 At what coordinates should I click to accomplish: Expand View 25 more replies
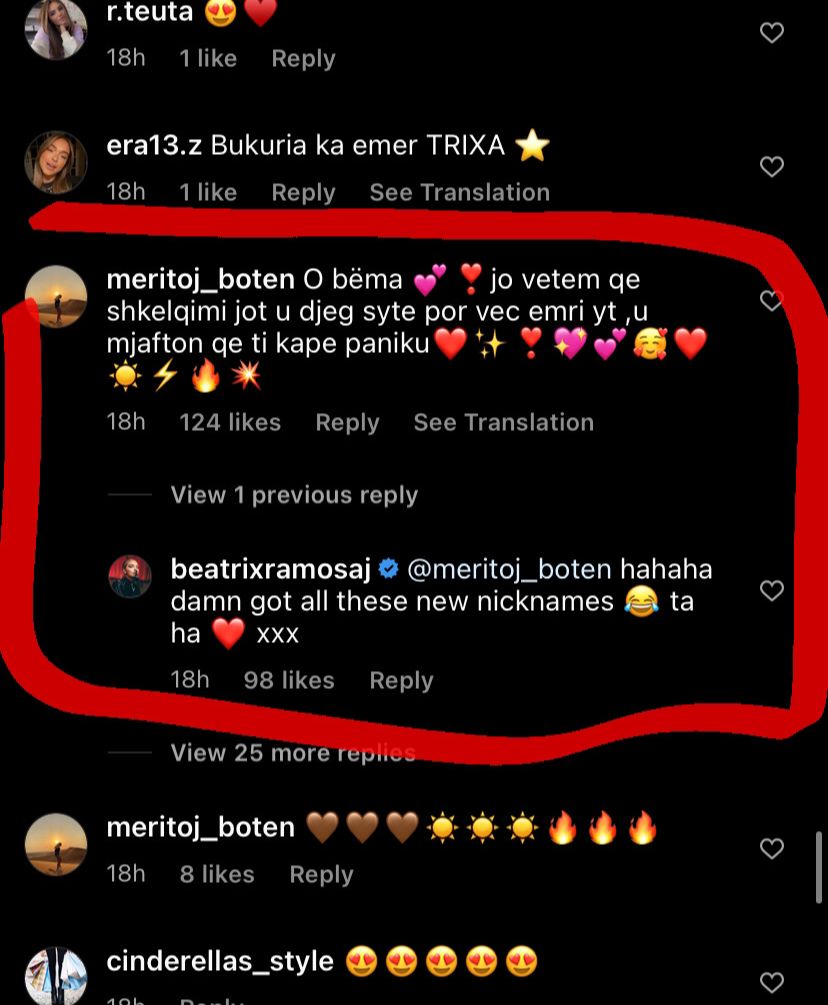[x=292, y=753]
